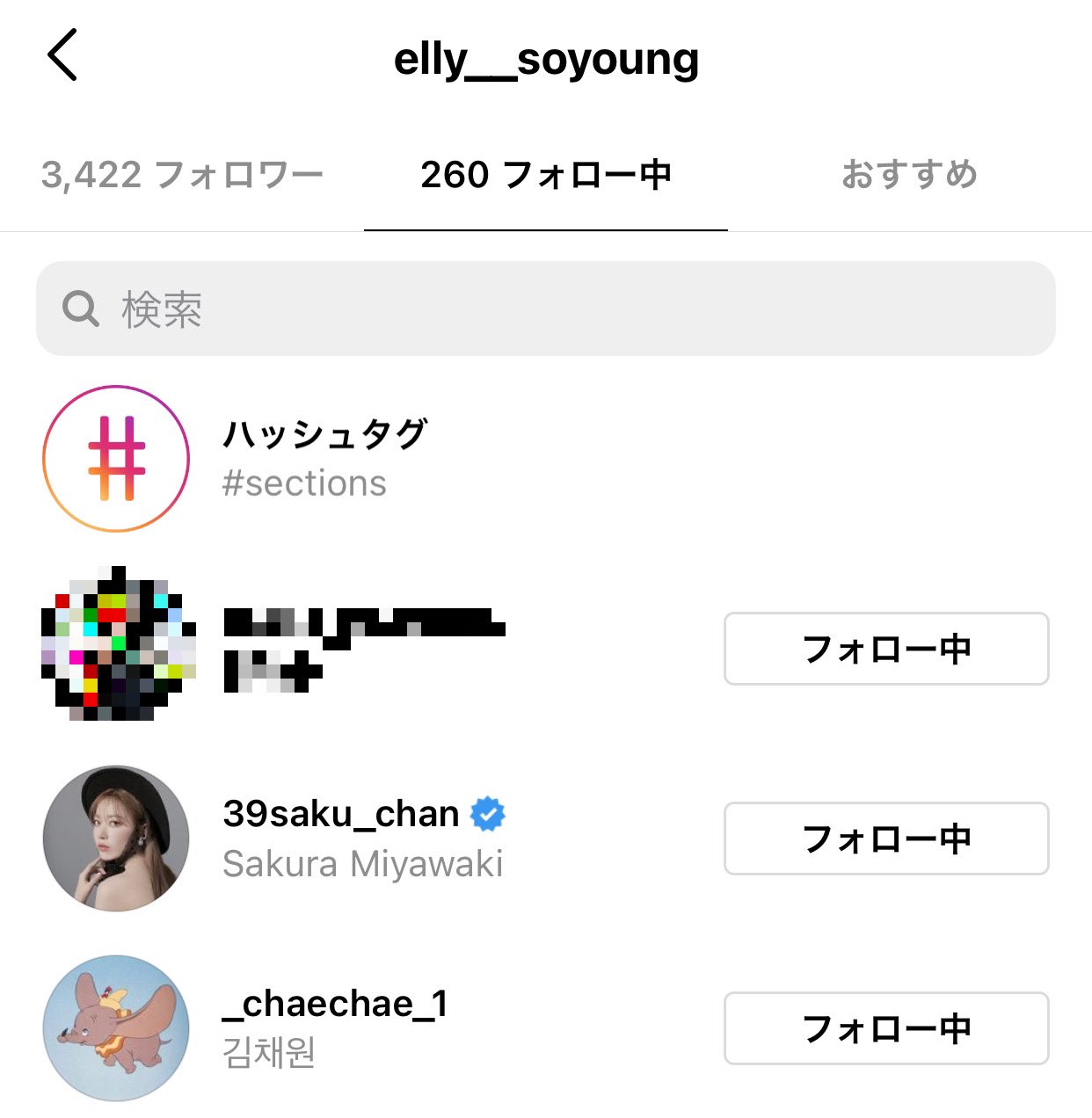The height and width of the screenshot is (1118, 1092).
Task: Click the search magnifier icon in search bar
Action: click(80, 308)
